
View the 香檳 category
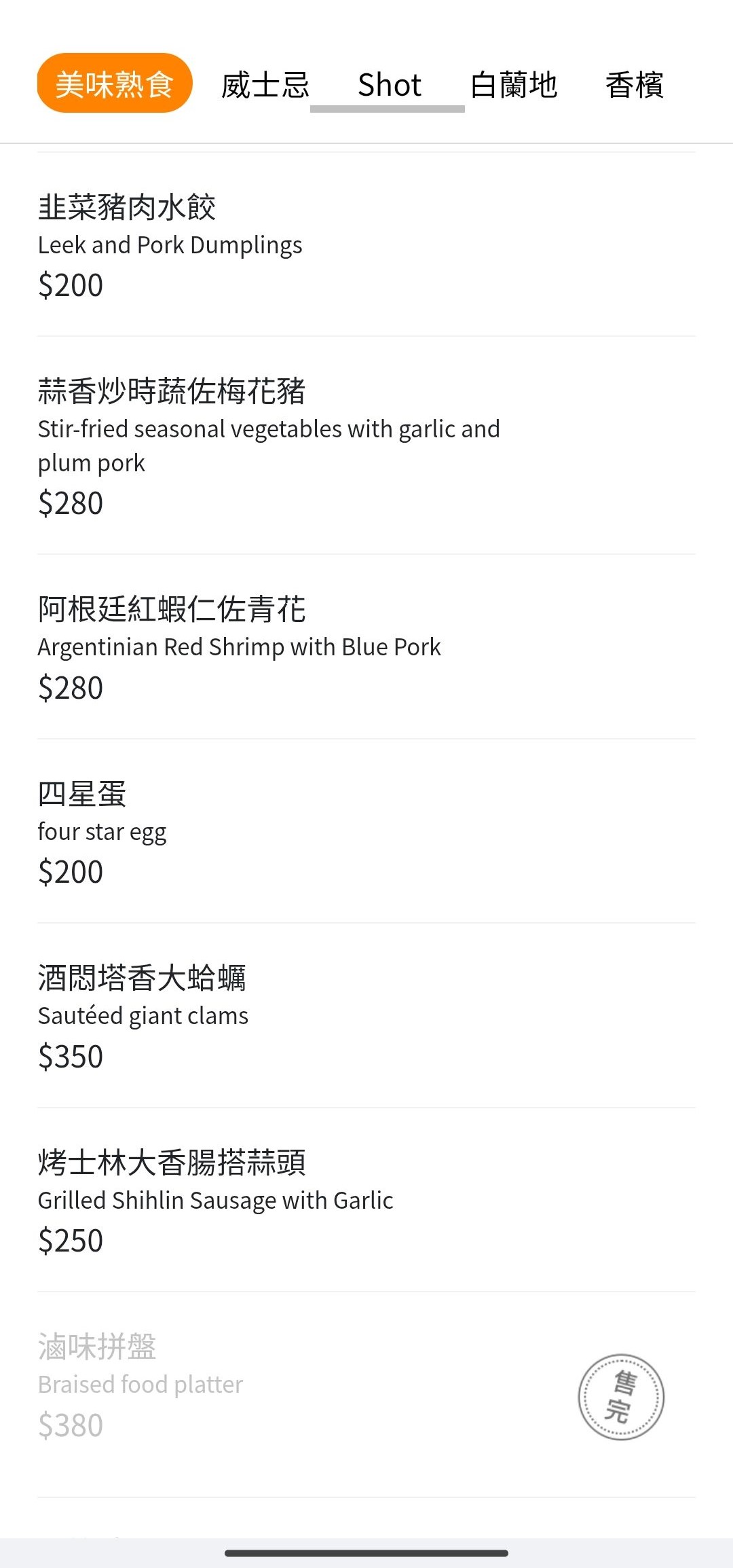pyautogui.click(x=634, y=84)
